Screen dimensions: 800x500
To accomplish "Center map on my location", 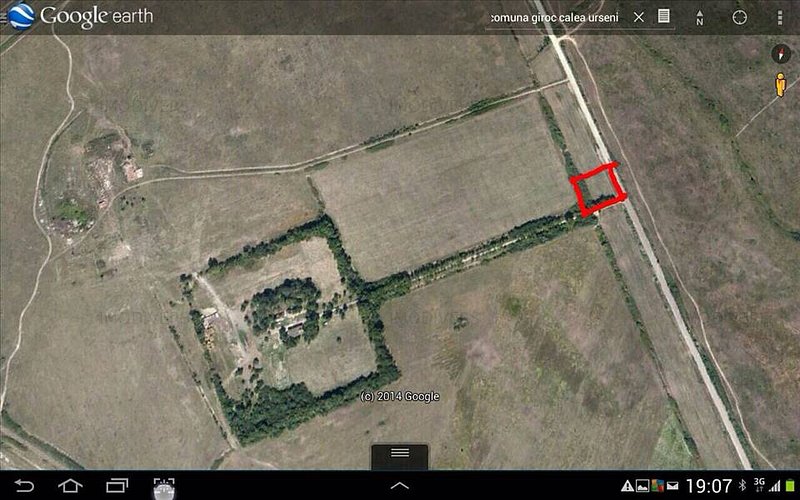I will [x=739, y=17].
